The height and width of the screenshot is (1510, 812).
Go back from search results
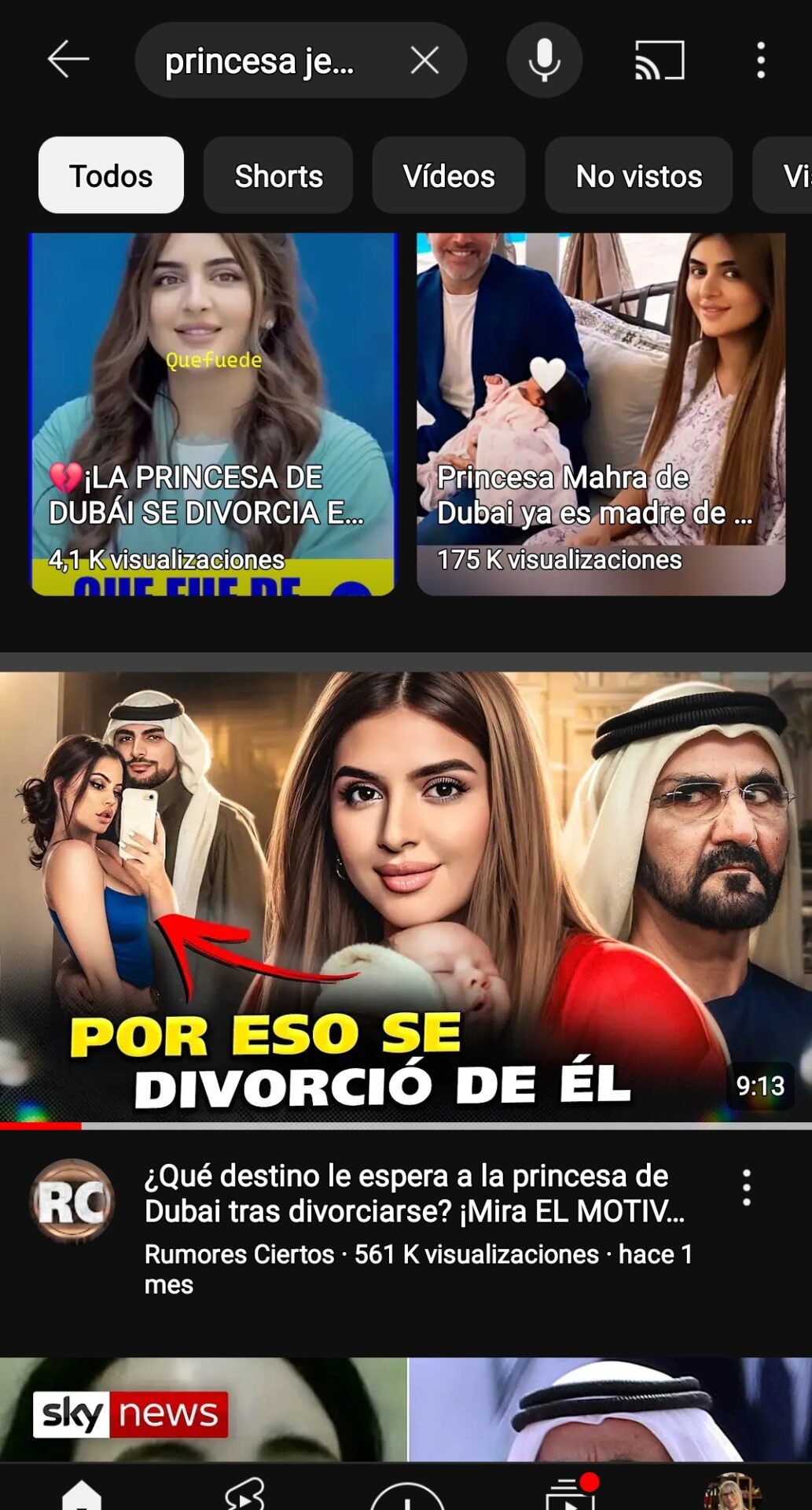[68, 60]
